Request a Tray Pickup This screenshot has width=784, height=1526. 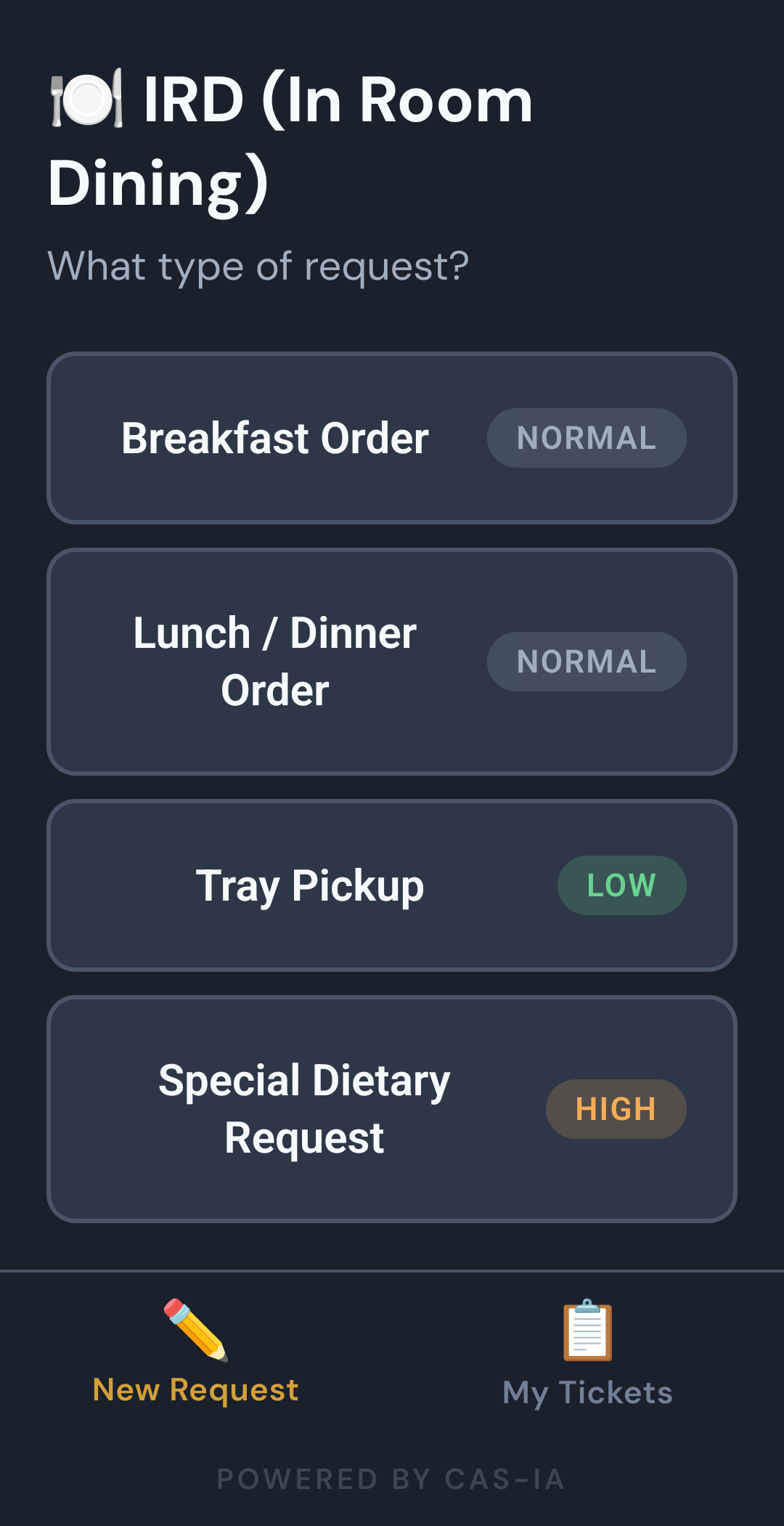coord(392,885)
